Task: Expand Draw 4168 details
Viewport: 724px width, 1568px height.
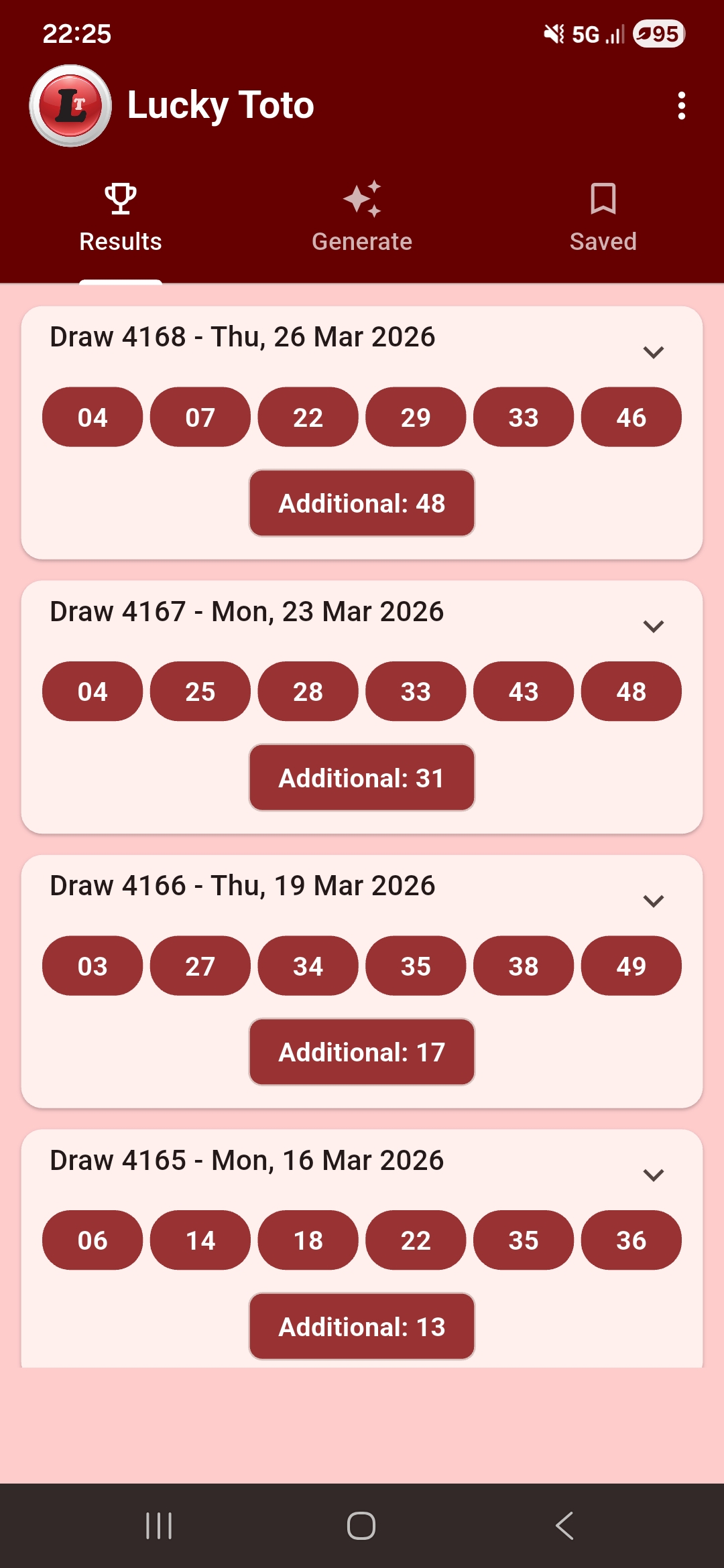Action: [653, 352]
